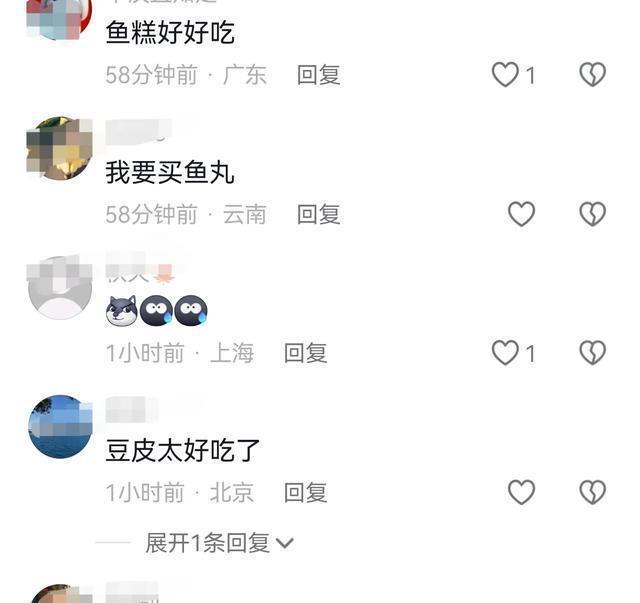Like the comment 鱼糕好好吃
The width and height of the screenshot is (640, 603).
[506, 74]
